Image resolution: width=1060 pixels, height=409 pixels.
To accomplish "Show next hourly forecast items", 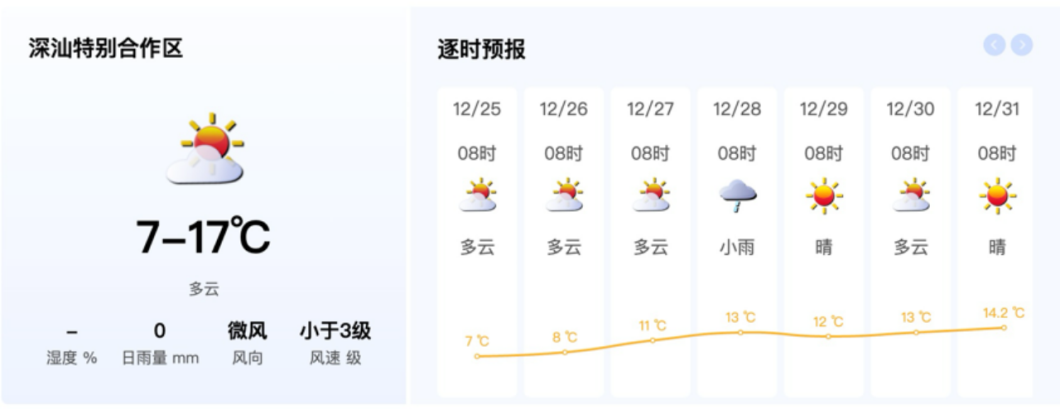I will pyautogui.click(x=1021, y=44).
